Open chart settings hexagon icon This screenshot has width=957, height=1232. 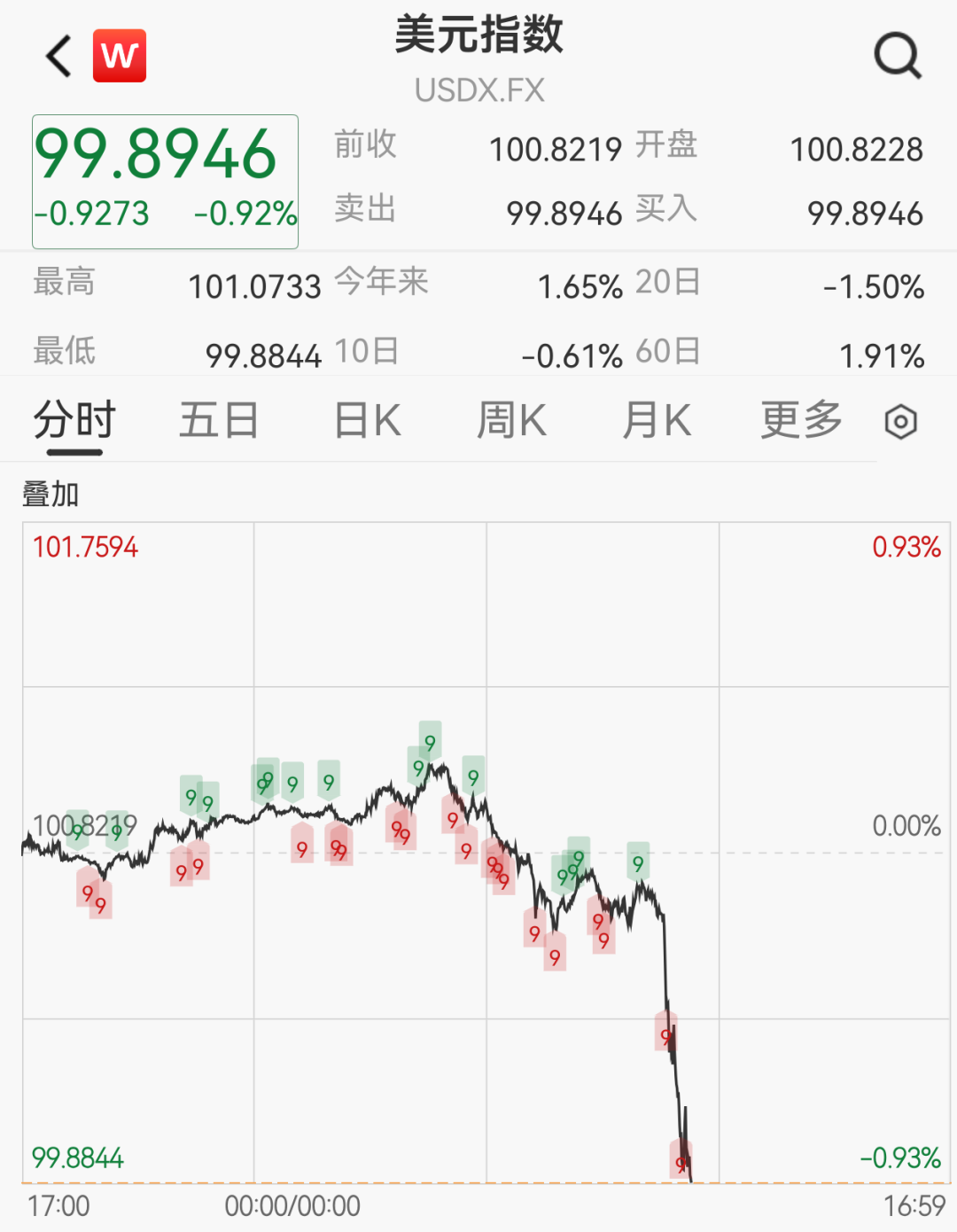click(900, 422)
